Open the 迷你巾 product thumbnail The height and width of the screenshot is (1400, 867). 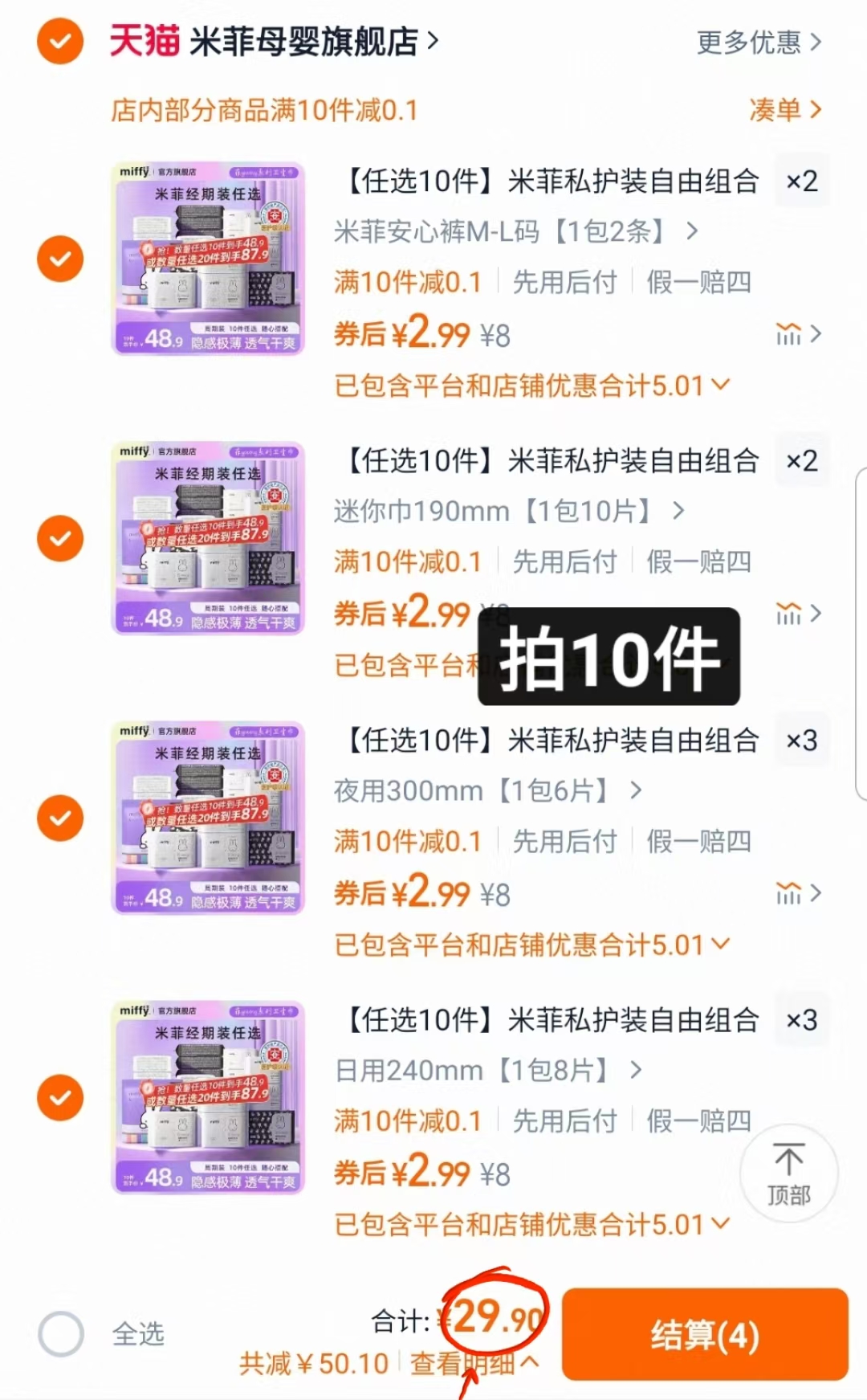[x=207, y=538]
